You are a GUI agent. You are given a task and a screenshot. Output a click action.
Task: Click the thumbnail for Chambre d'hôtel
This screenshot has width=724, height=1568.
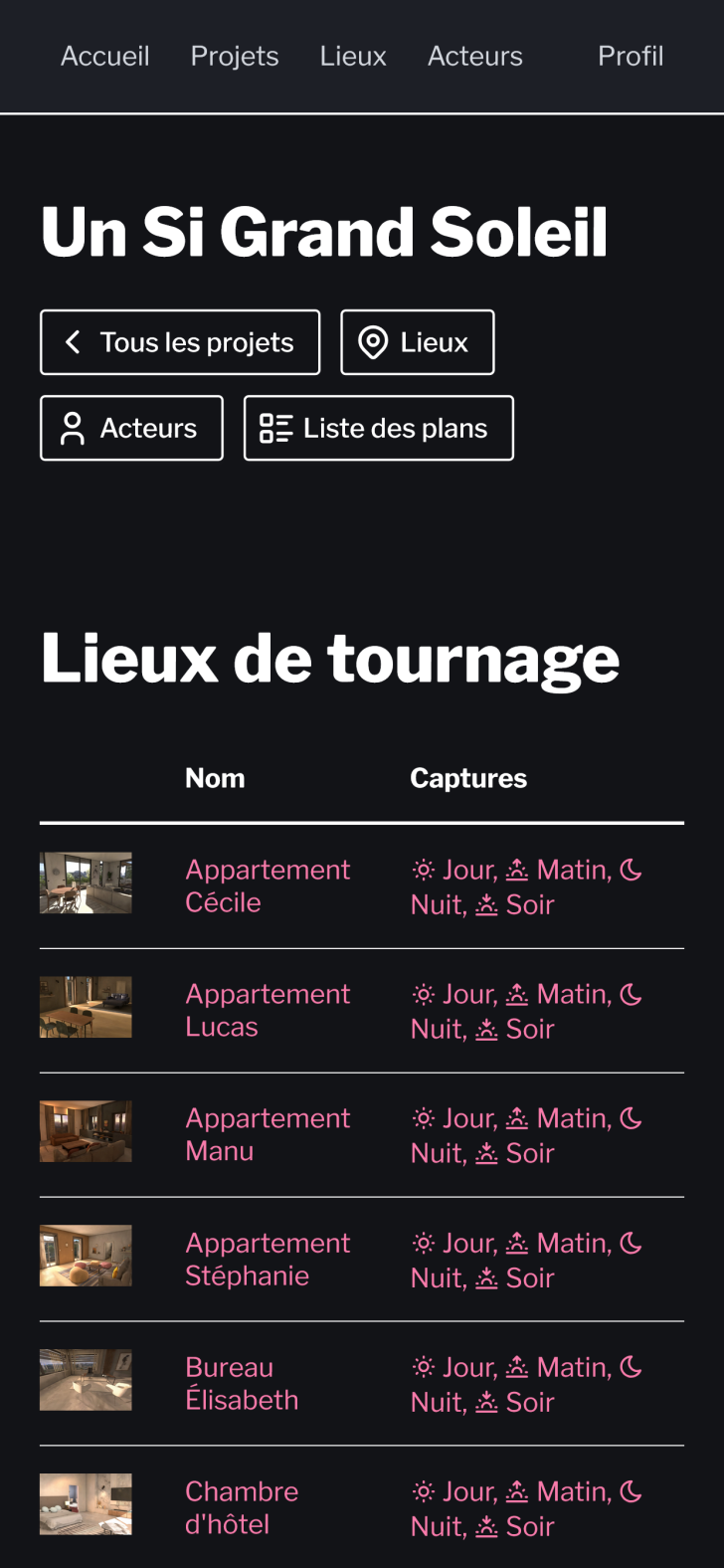tap(86, 1504)
